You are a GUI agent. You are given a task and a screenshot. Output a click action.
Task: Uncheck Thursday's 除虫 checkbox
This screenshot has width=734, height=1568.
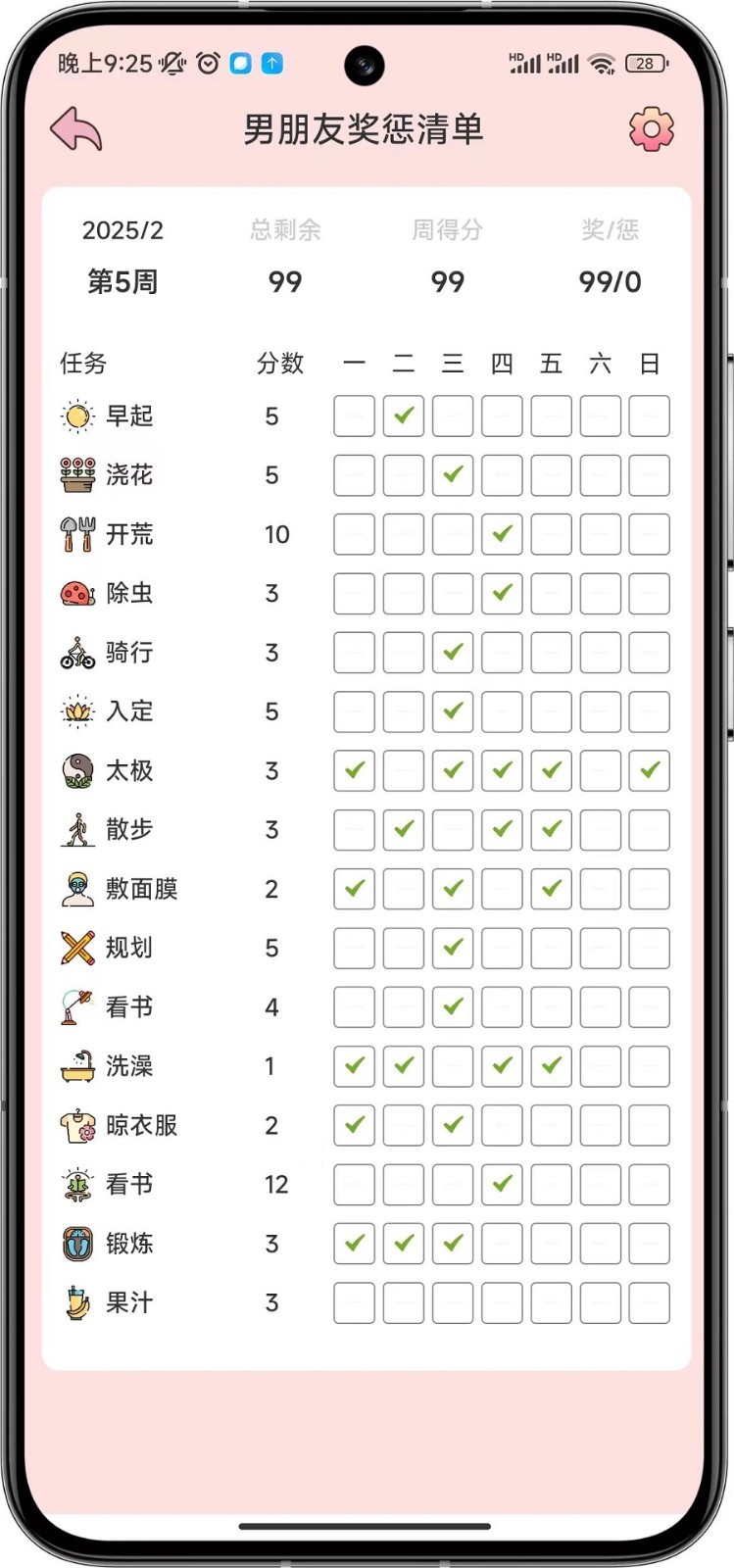point(502,593)
